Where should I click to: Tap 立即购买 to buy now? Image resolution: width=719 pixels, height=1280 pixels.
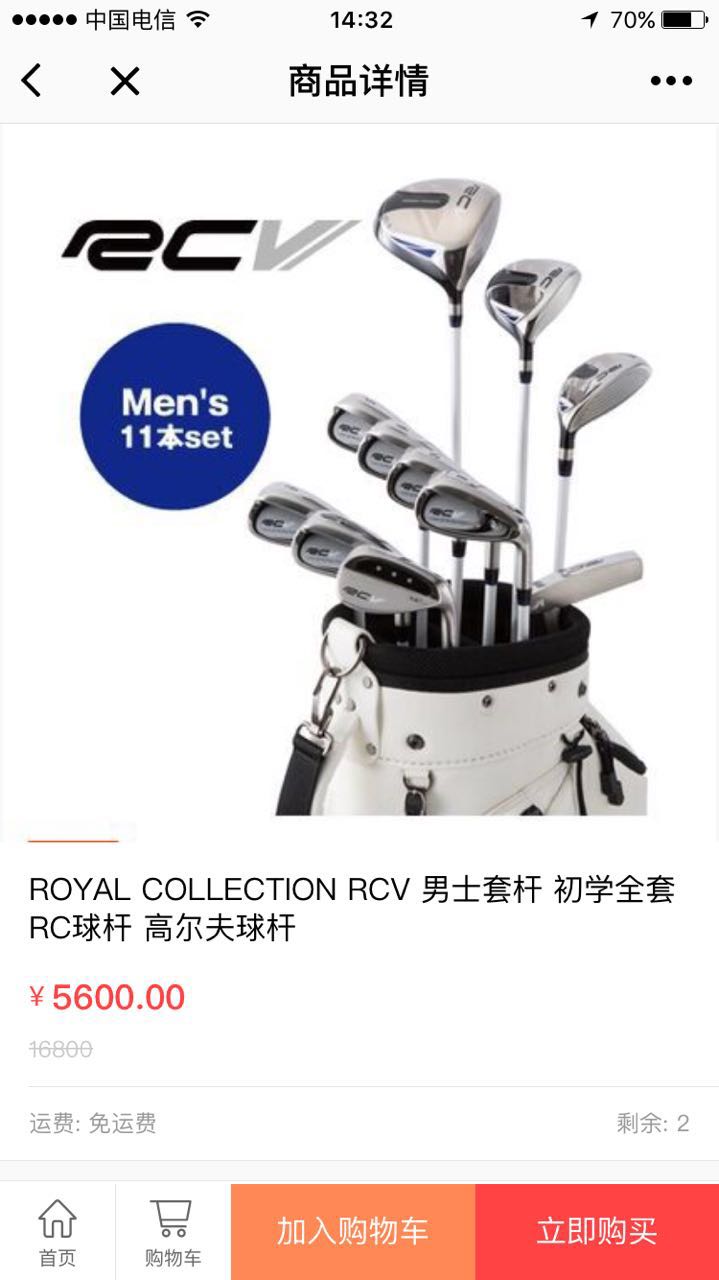pos(596,1232)
